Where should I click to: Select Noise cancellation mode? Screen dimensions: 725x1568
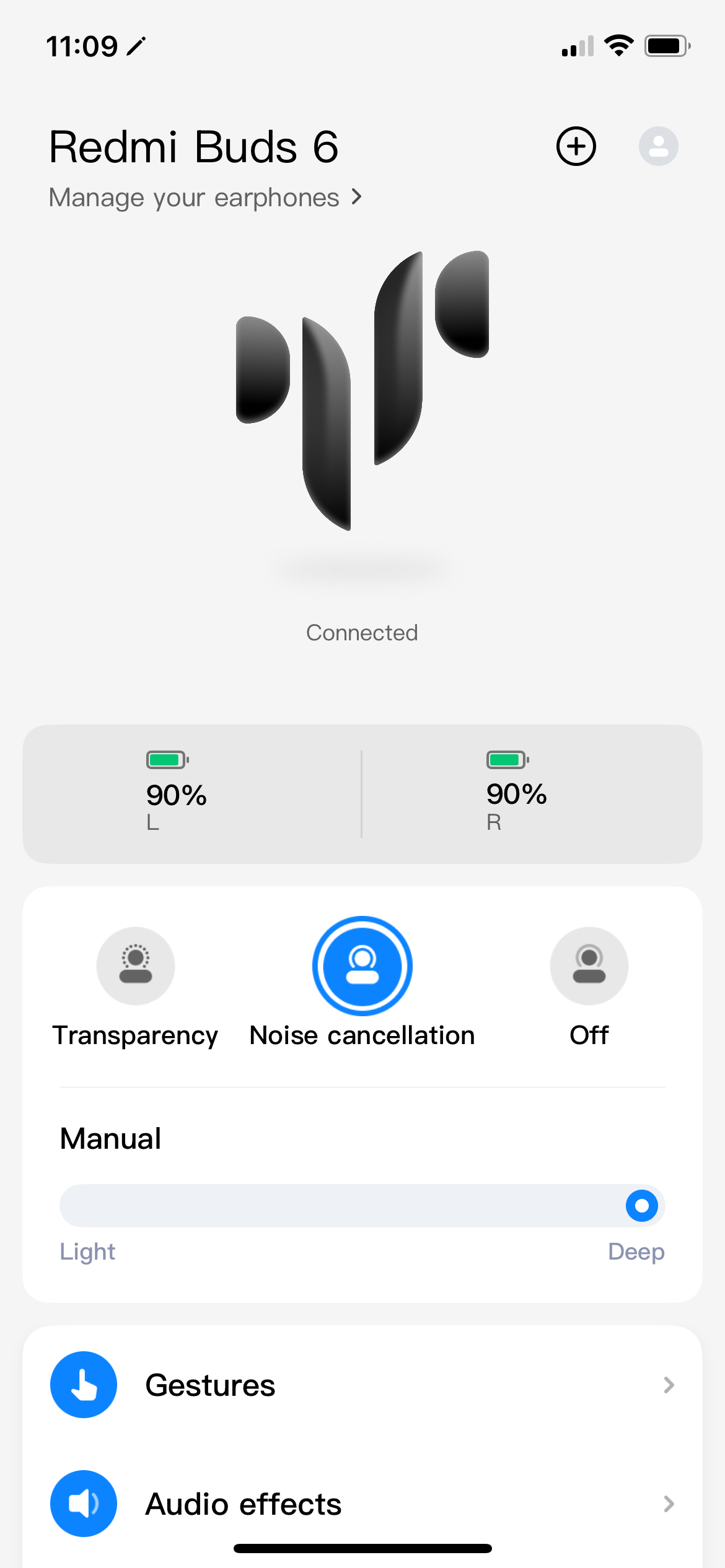(x=362, y=966)
